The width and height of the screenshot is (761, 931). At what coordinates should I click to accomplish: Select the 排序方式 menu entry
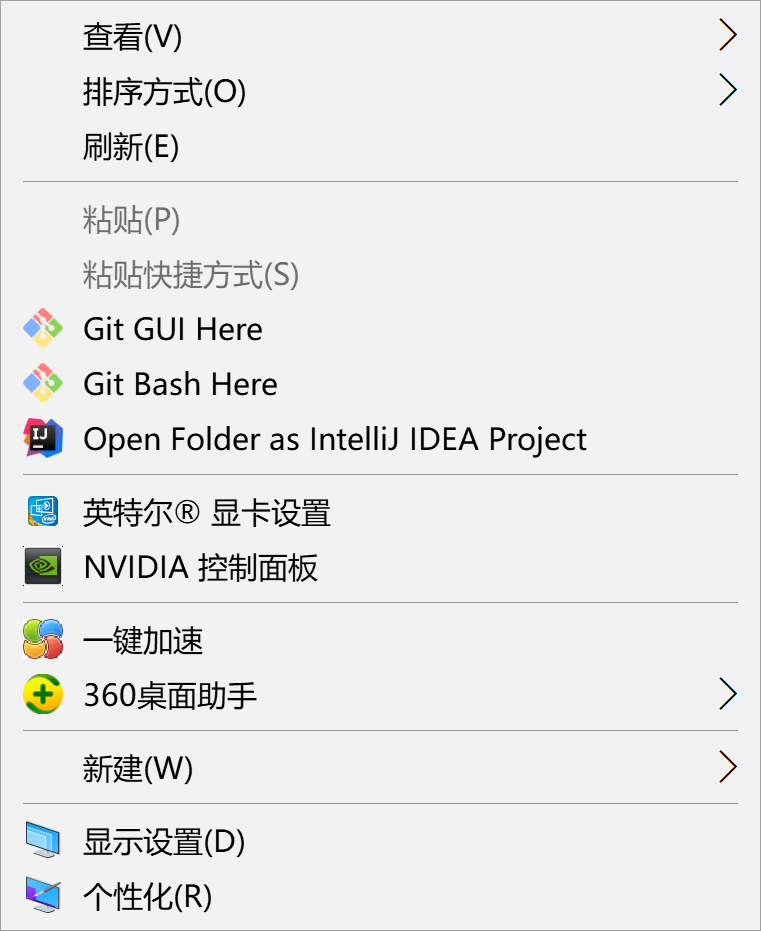coord(163,91)
